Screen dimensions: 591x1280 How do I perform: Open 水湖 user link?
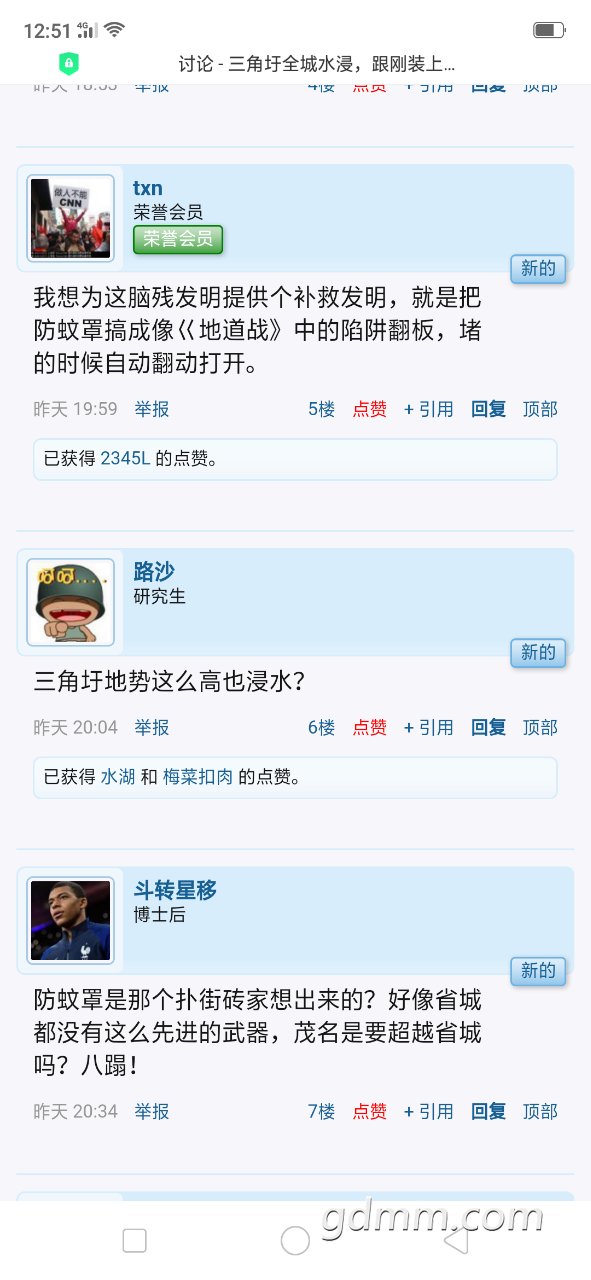coord(117,777)
